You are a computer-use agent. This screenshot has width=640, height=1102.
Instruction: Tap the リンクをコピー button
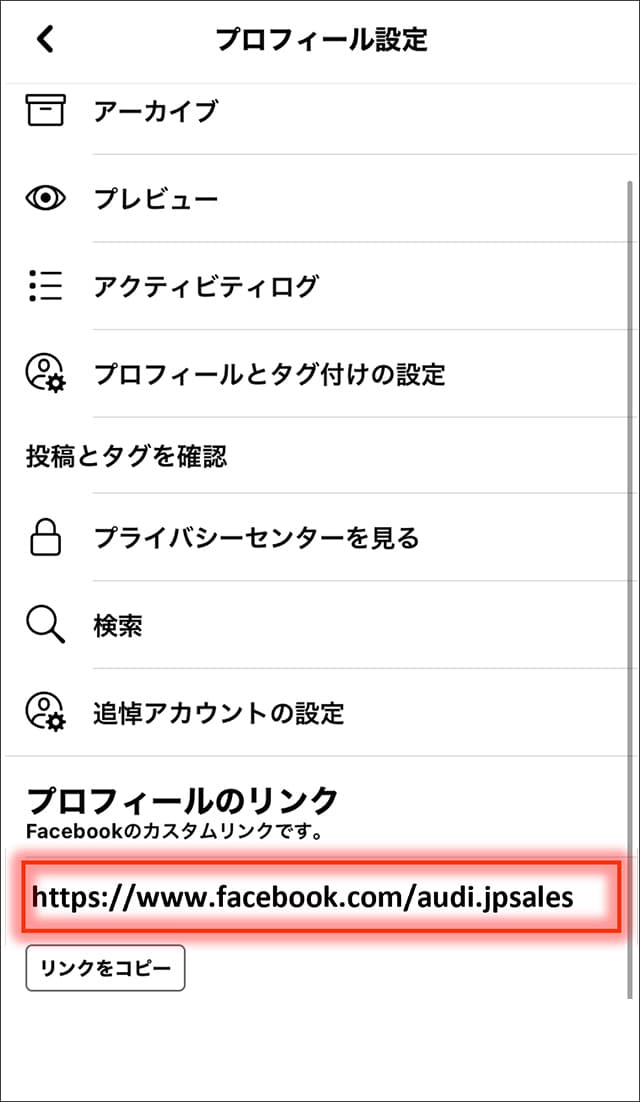(105, 968)
